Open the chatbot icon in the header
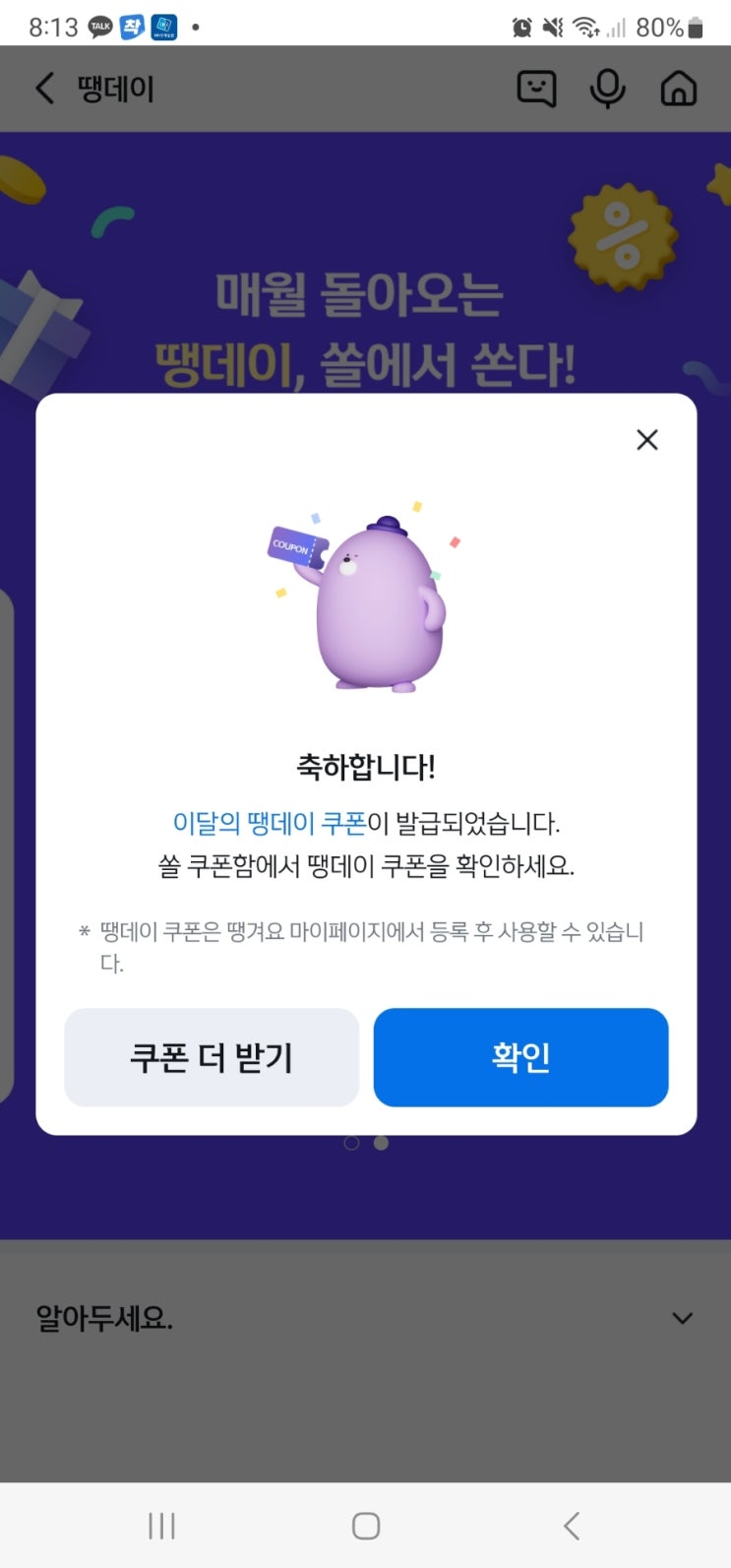731x1568 pixels. [536, 89]
